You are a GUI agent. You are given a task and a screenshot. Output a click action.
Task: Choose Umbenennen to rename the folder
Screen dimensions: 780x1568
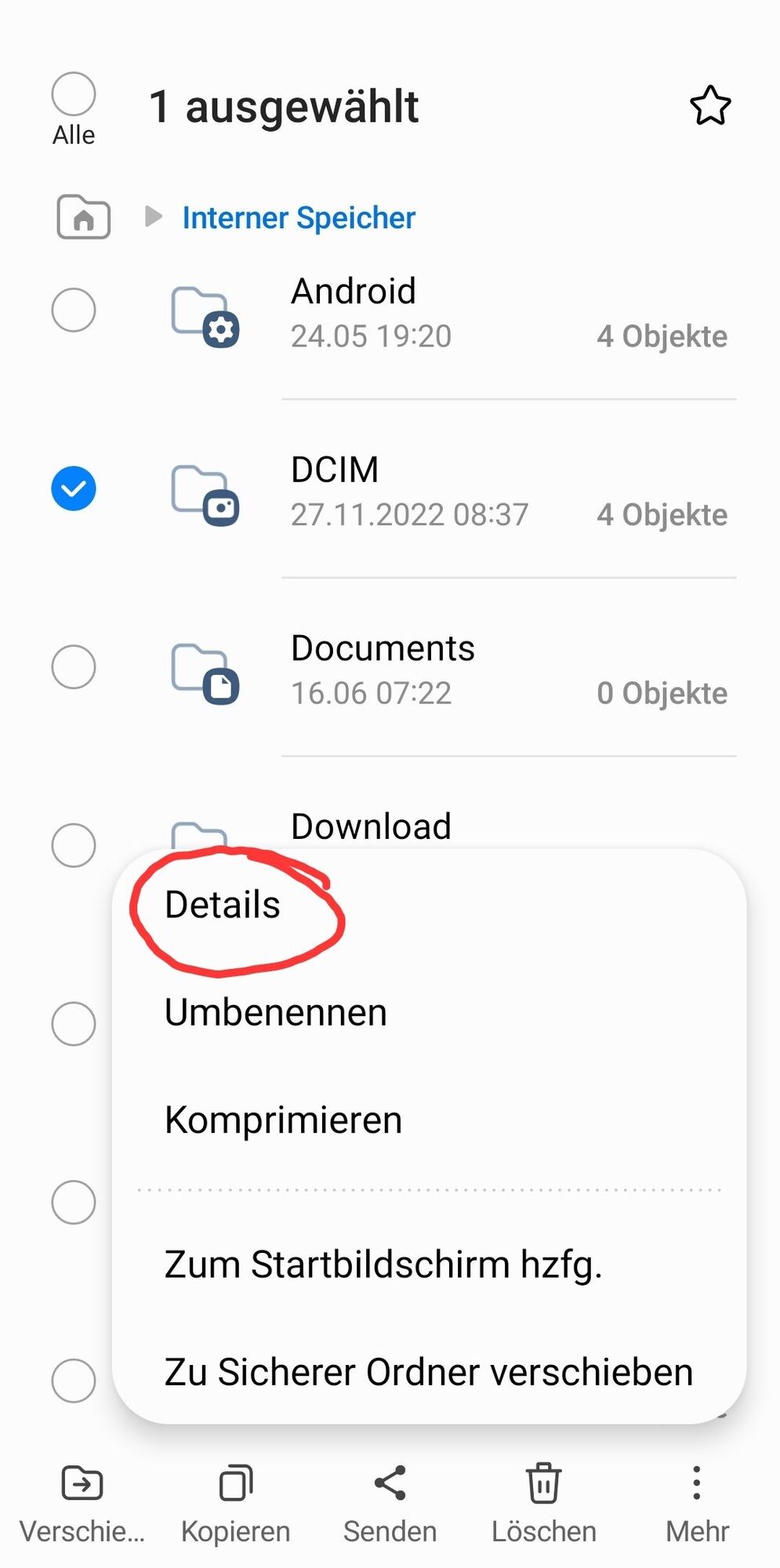tap(276, 1012)
